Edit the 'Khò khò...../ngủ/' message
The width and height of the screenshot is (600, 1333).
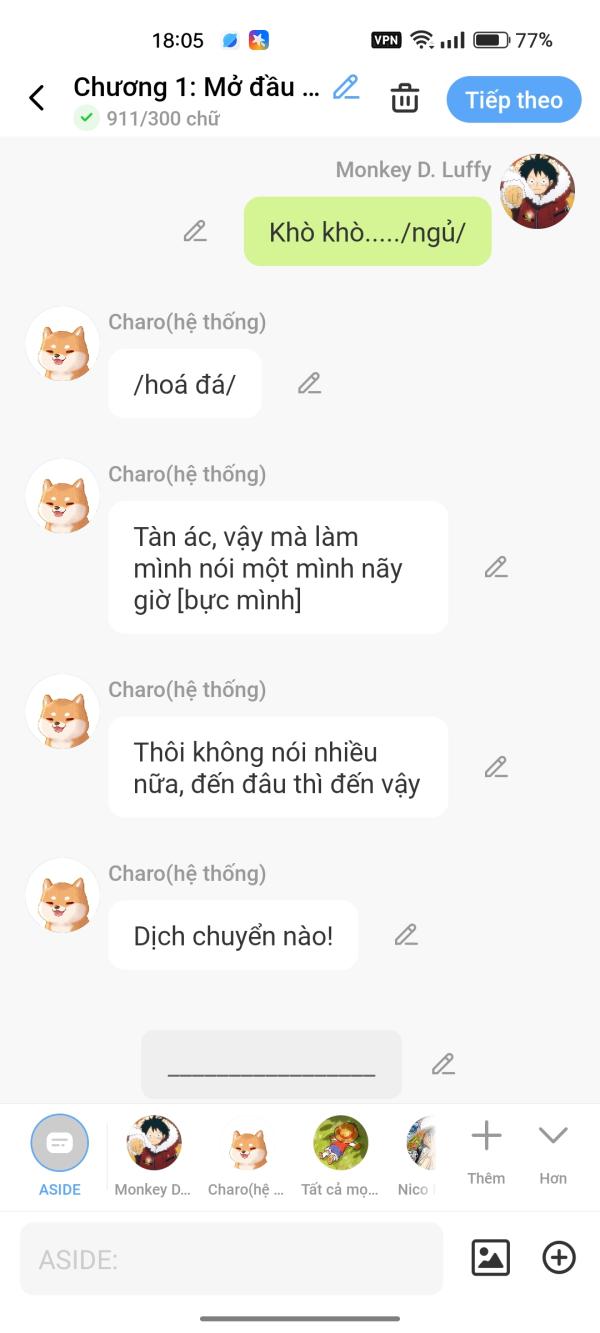[x=195, y=232]
